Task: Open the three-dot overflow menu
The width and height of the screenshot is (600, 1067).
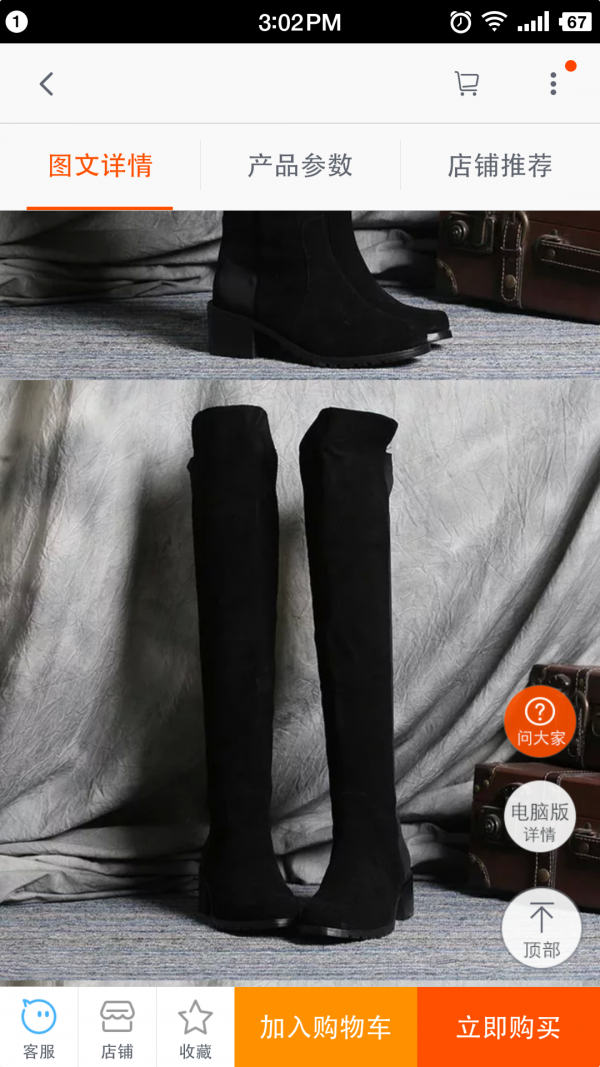Action: point(553,84)
